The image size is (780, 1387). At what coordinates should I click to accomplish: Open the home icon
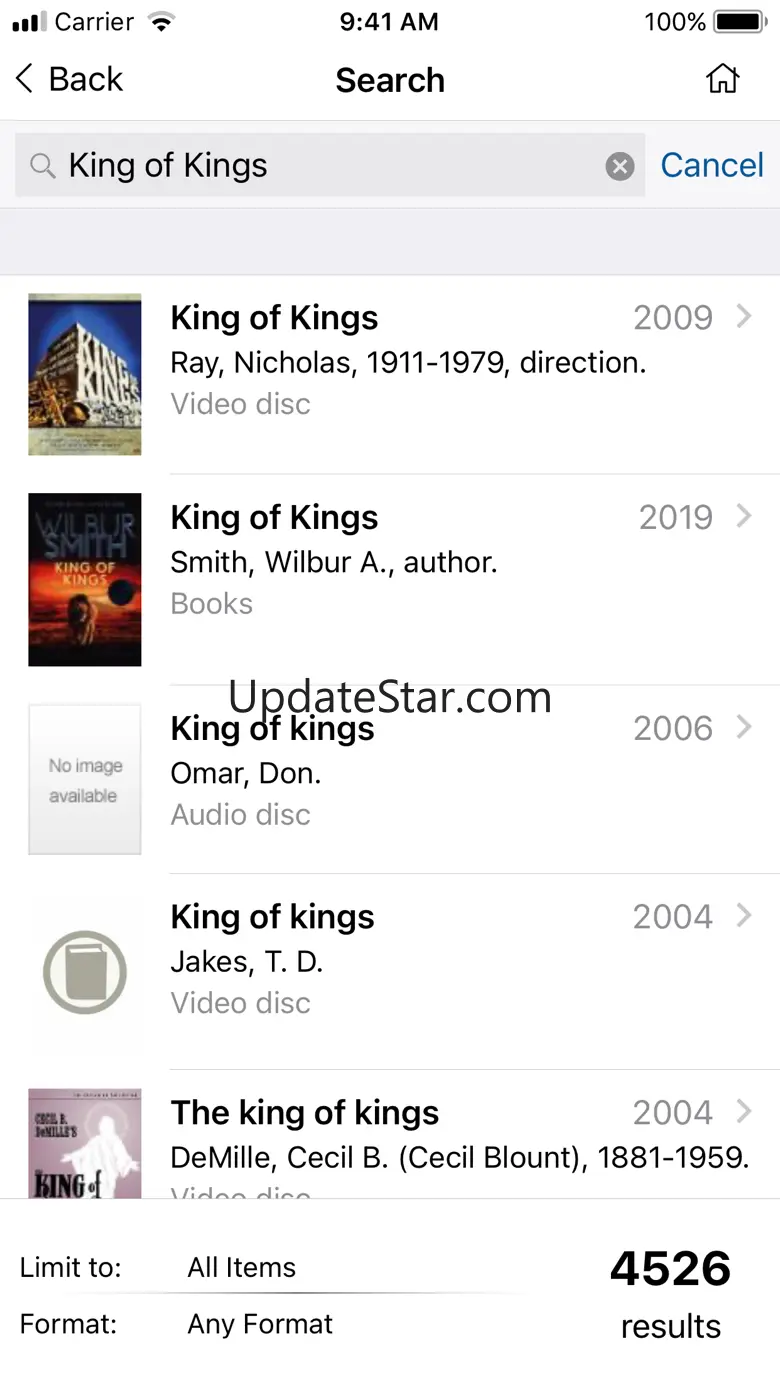(x=722, y=79)
